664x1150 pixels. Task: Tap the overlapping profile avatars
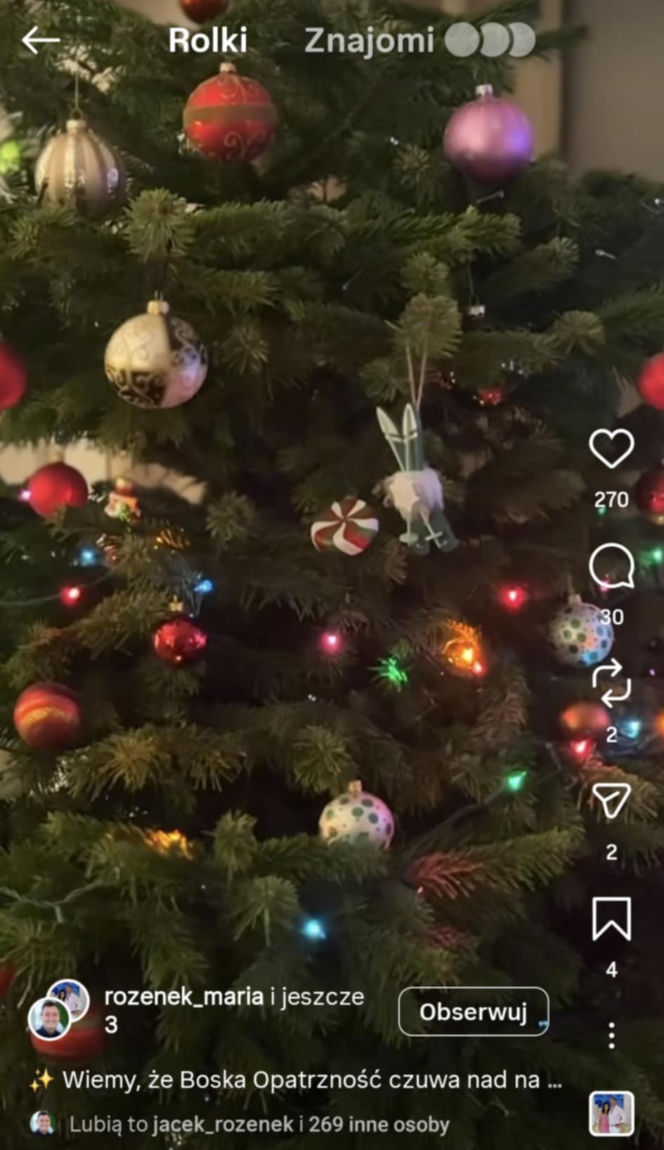click(58, 1008)
